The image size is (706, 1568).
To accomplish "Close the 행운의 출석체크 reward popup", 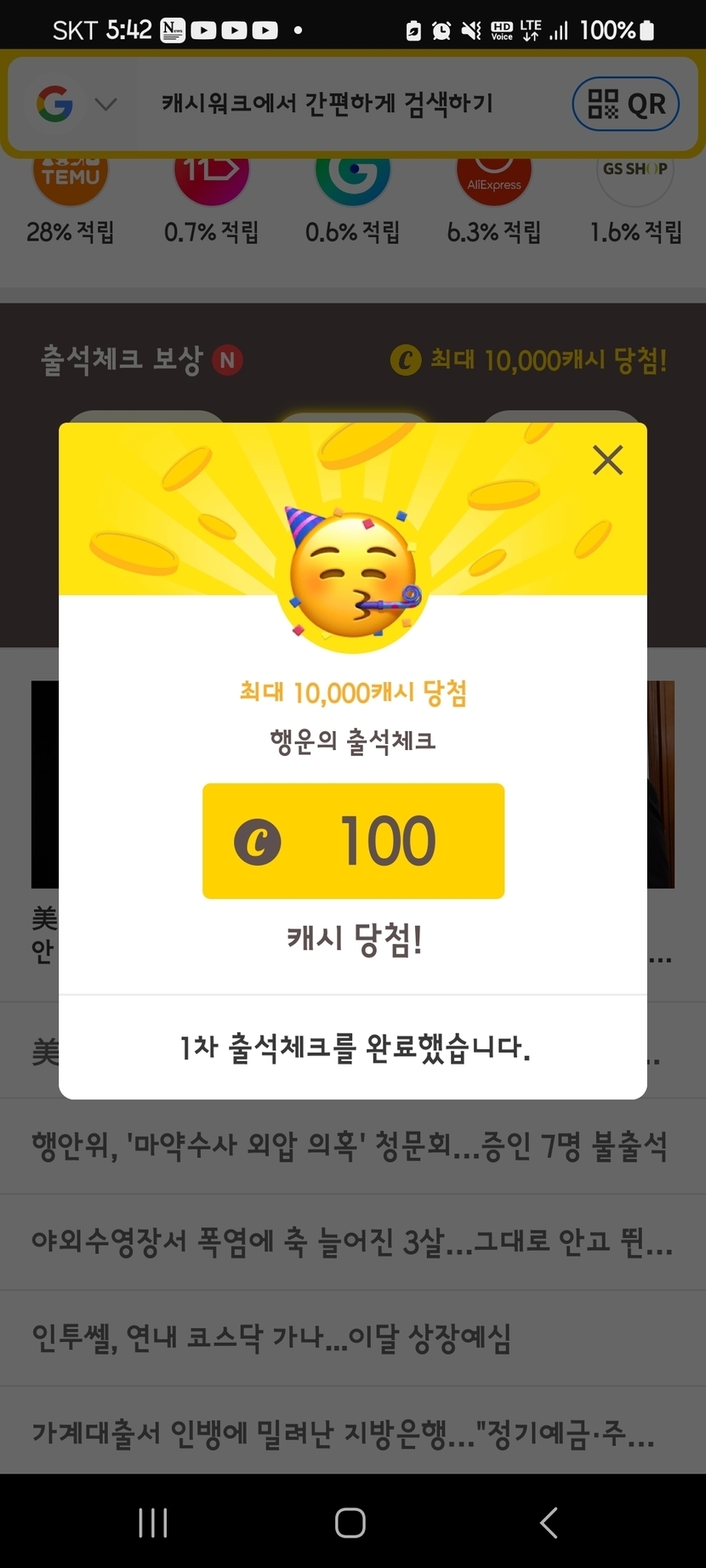I will (x=607, y=460).
